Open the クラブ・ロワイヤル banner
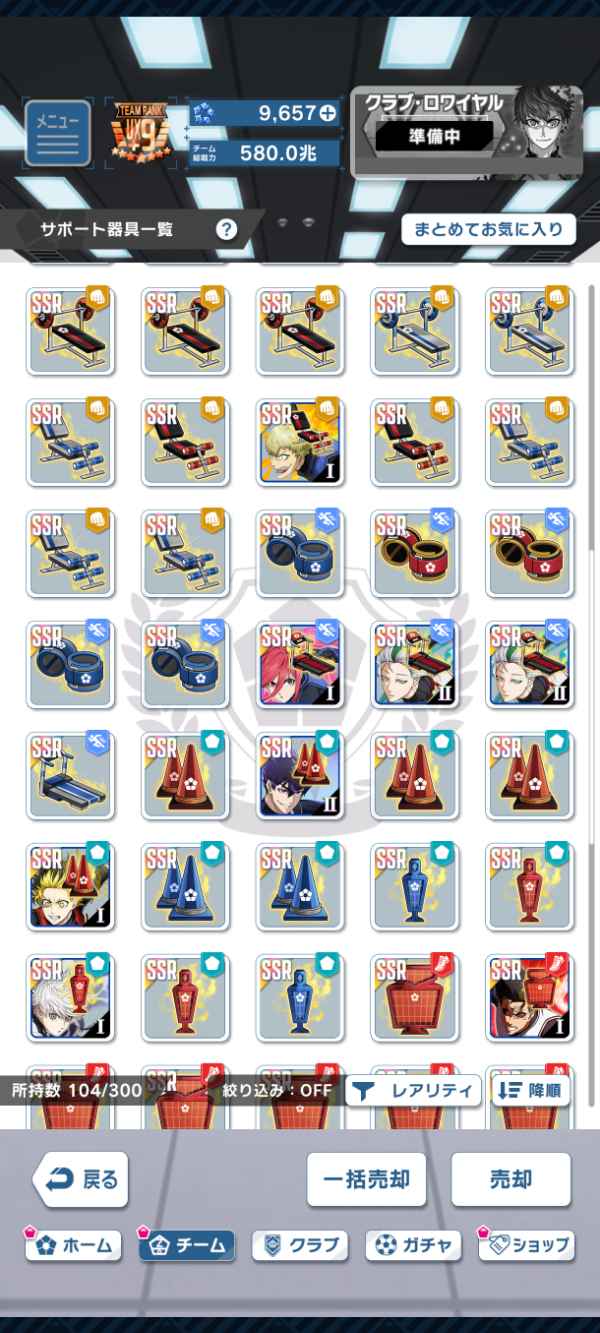600x1333 pixels. 466,131
